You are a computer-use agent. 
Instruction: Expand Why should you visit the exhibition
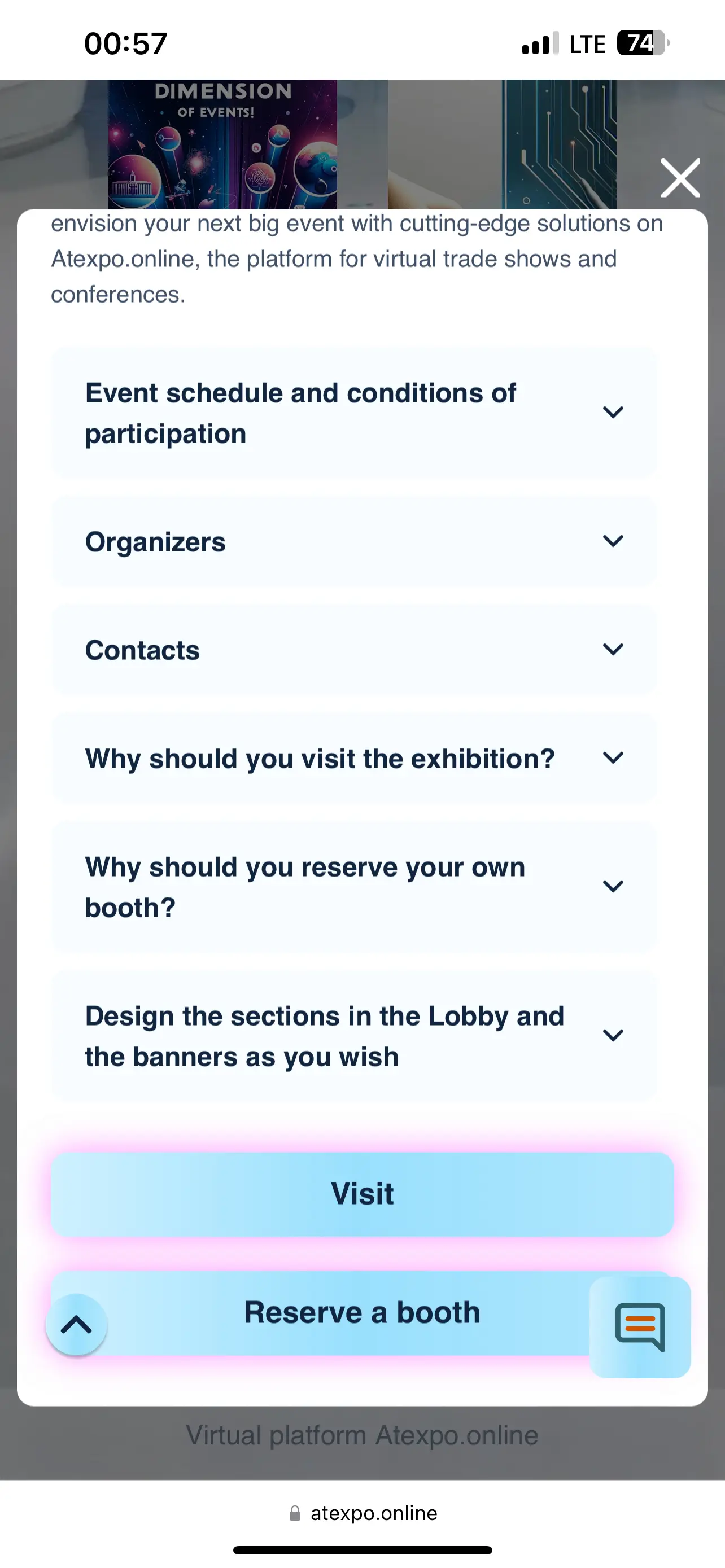354,758
